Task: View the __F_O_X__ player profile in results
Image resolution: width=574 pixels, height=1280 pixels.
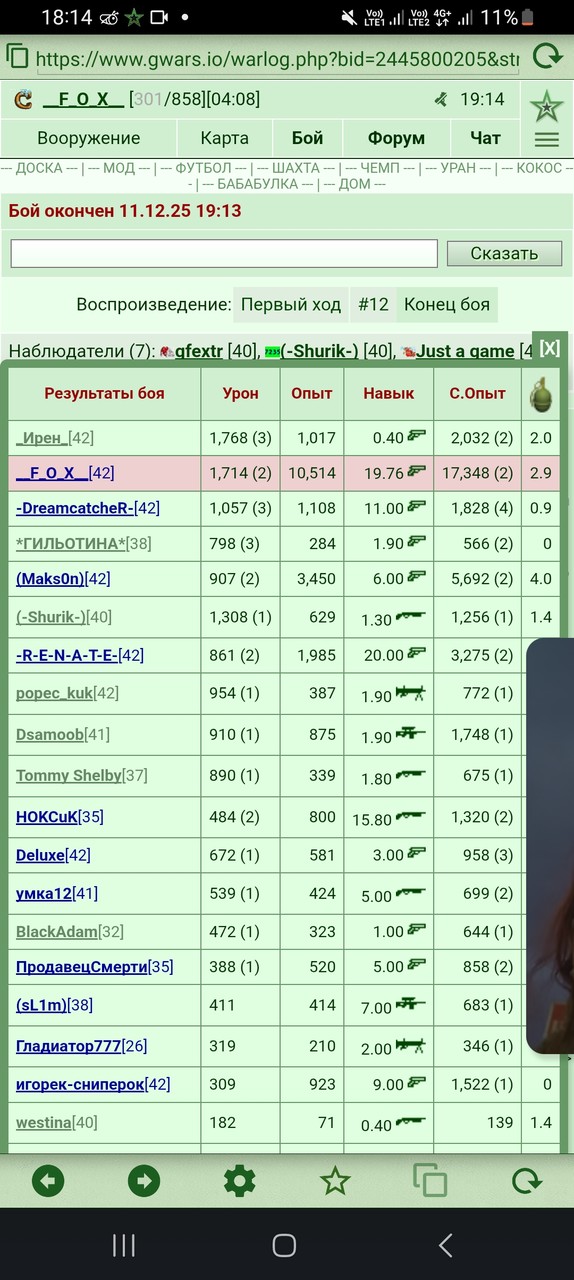Action: 58,473
